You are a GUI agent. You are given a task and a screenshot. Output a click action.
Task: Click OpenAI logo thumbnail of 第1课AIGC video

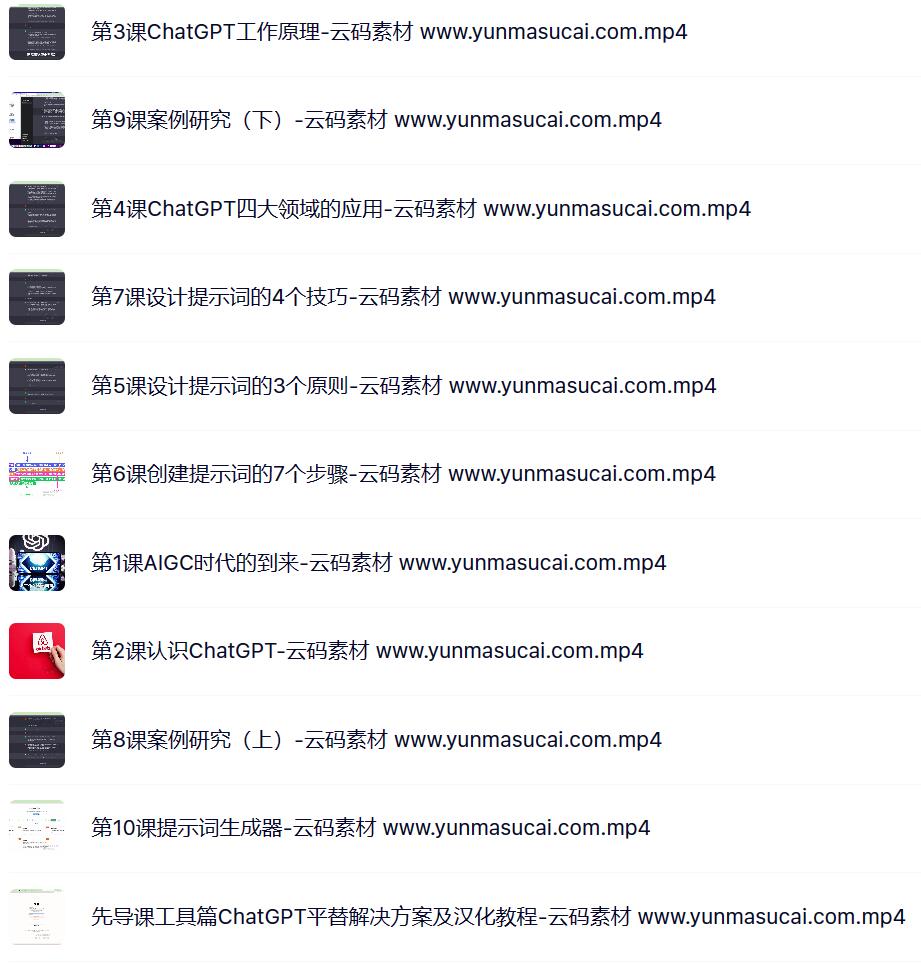coord(36,562)
